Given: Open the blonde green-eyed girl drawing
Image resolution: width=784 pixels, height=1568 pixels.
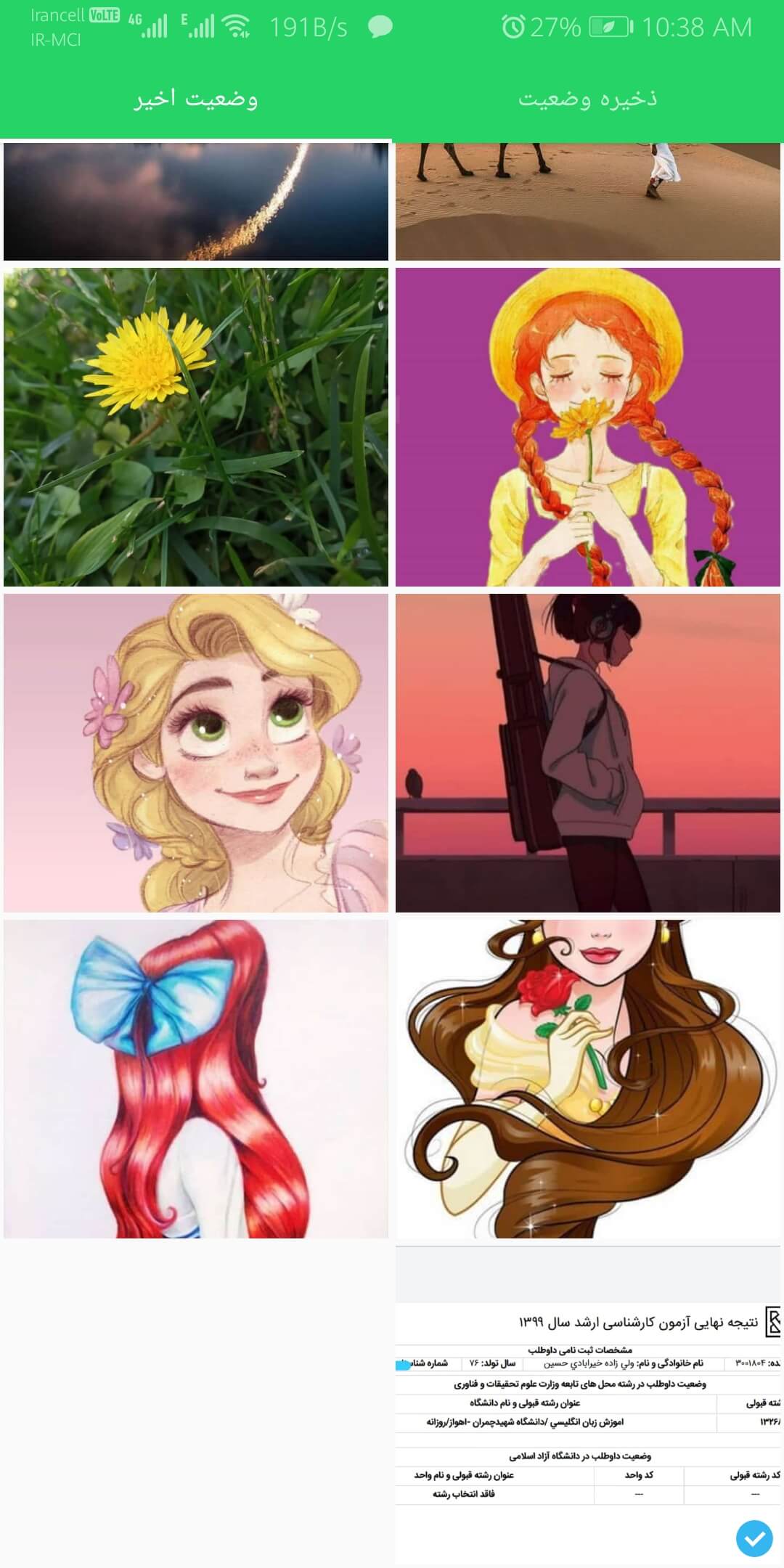Looking at the screenshot, I should (196, 753).
